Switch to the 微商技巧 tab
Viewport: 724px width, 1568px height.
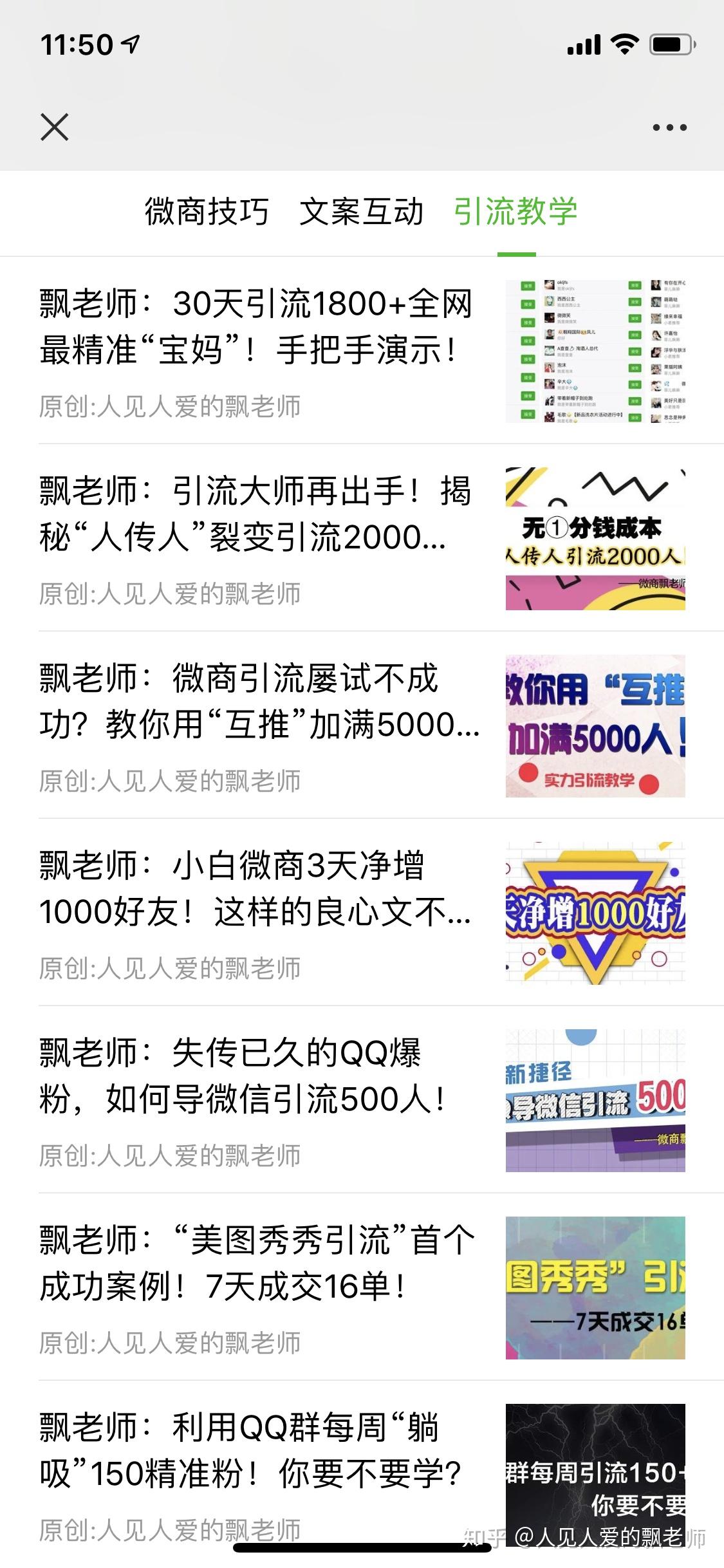pos(207,212)
